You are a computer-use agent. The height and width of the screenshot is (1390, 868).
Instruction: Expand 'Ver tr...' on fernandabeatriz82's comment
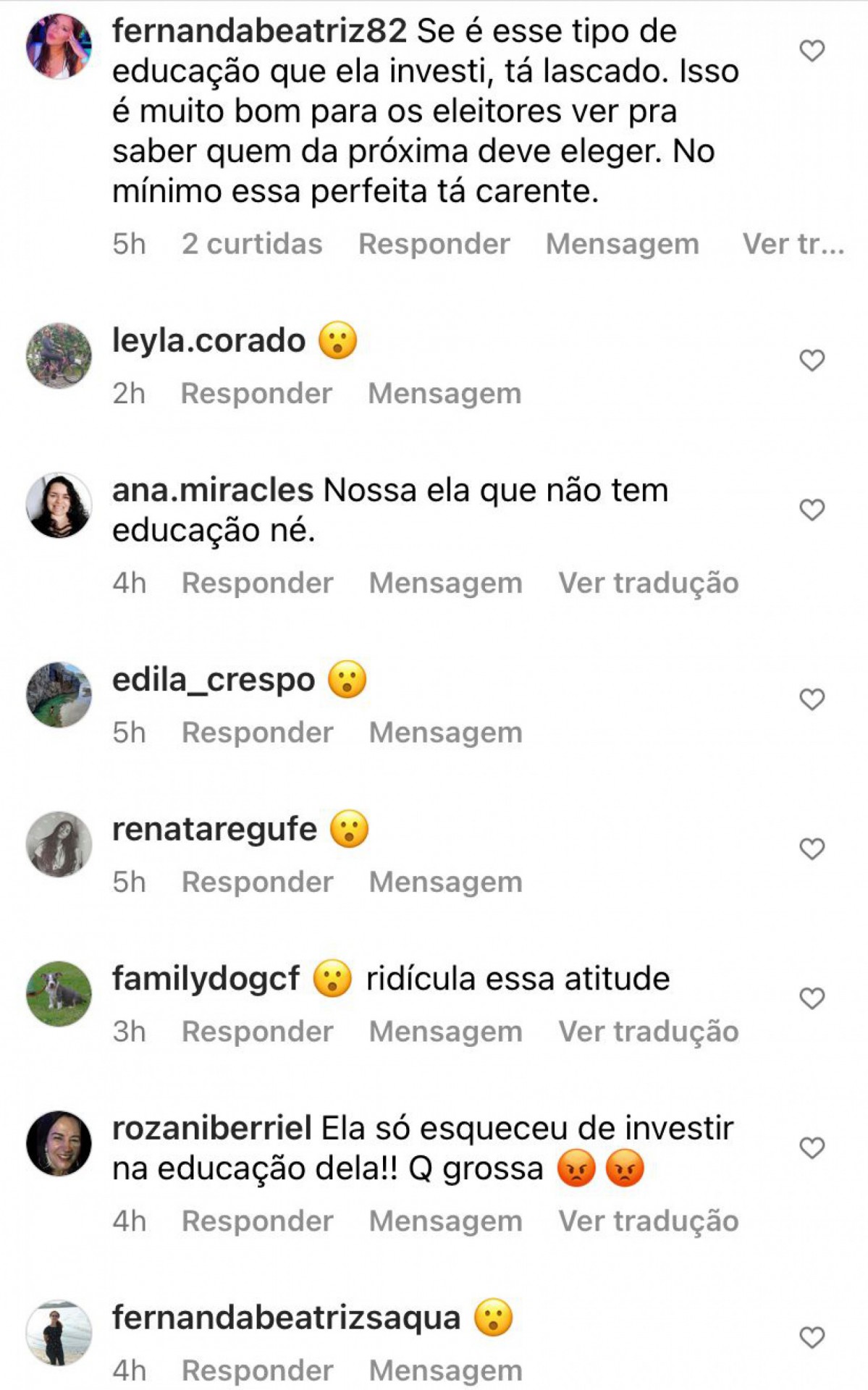click(792, 246)
